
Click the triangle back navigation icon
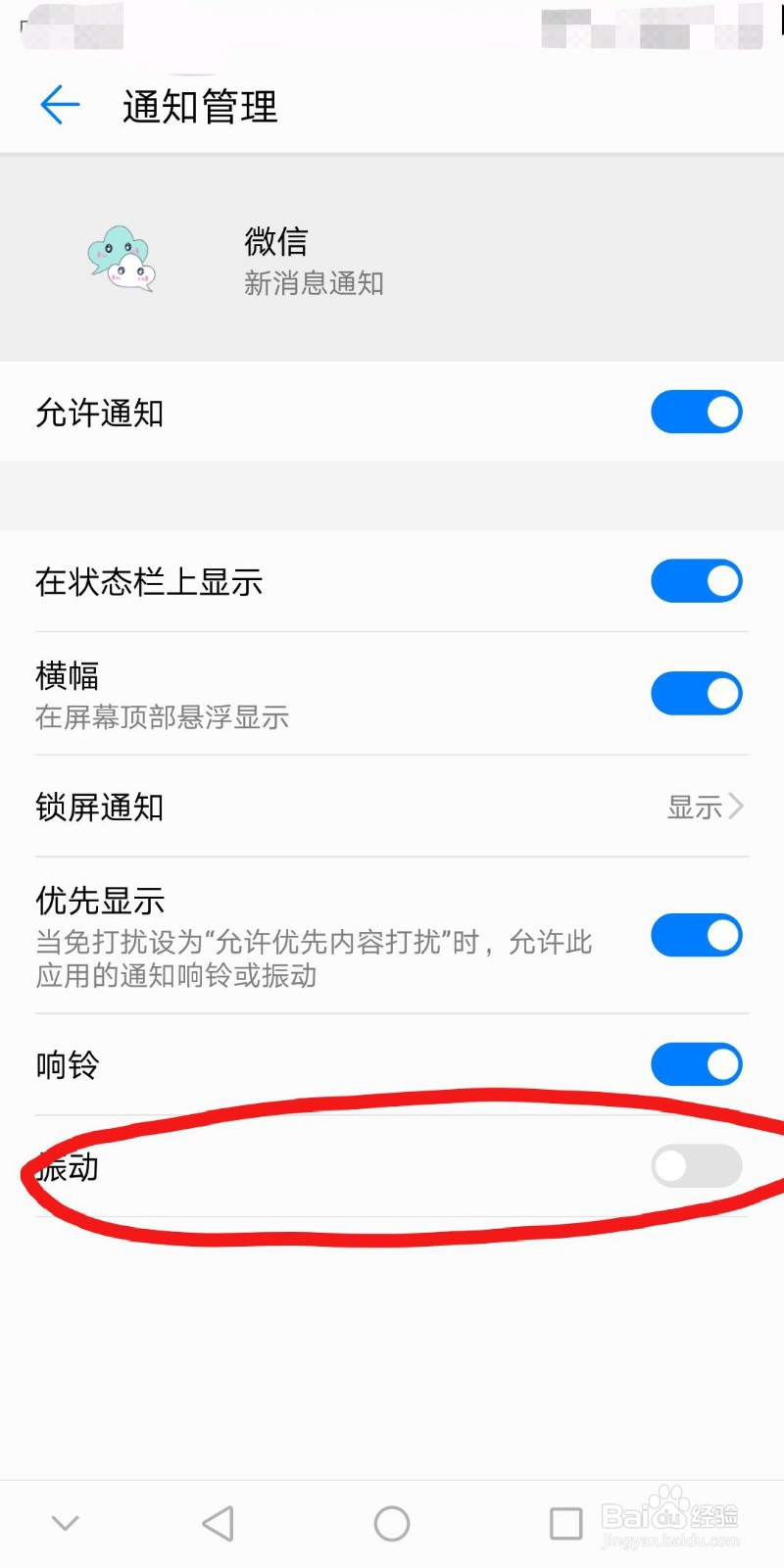coord(218,1524)
